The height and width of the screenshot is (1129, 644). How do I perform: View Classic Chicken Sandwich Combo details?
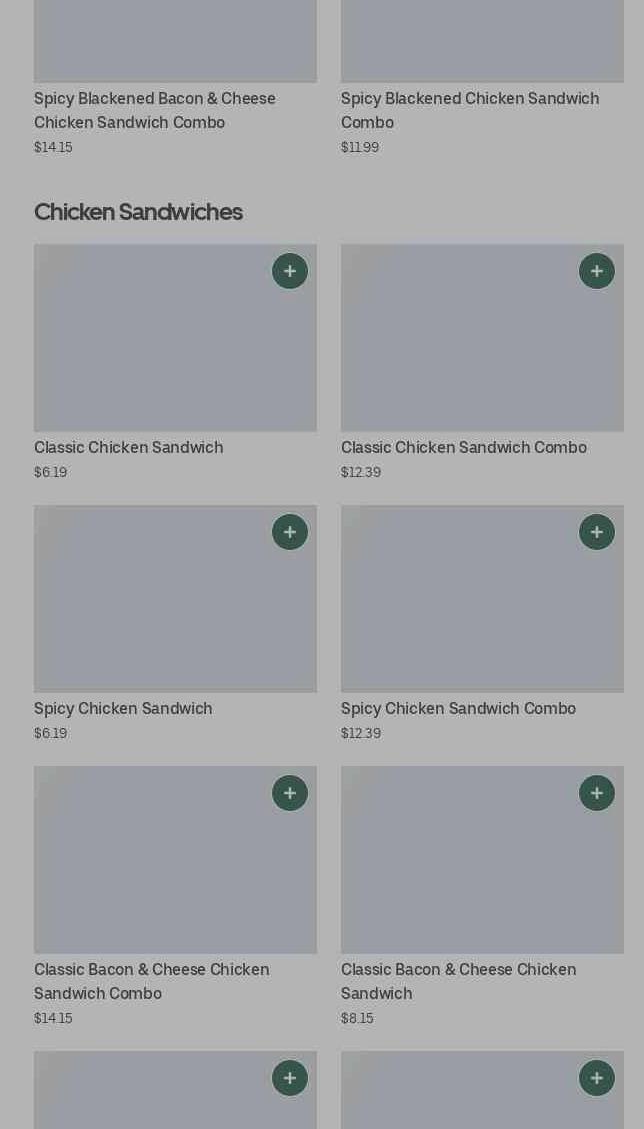(x=482, y=362)
